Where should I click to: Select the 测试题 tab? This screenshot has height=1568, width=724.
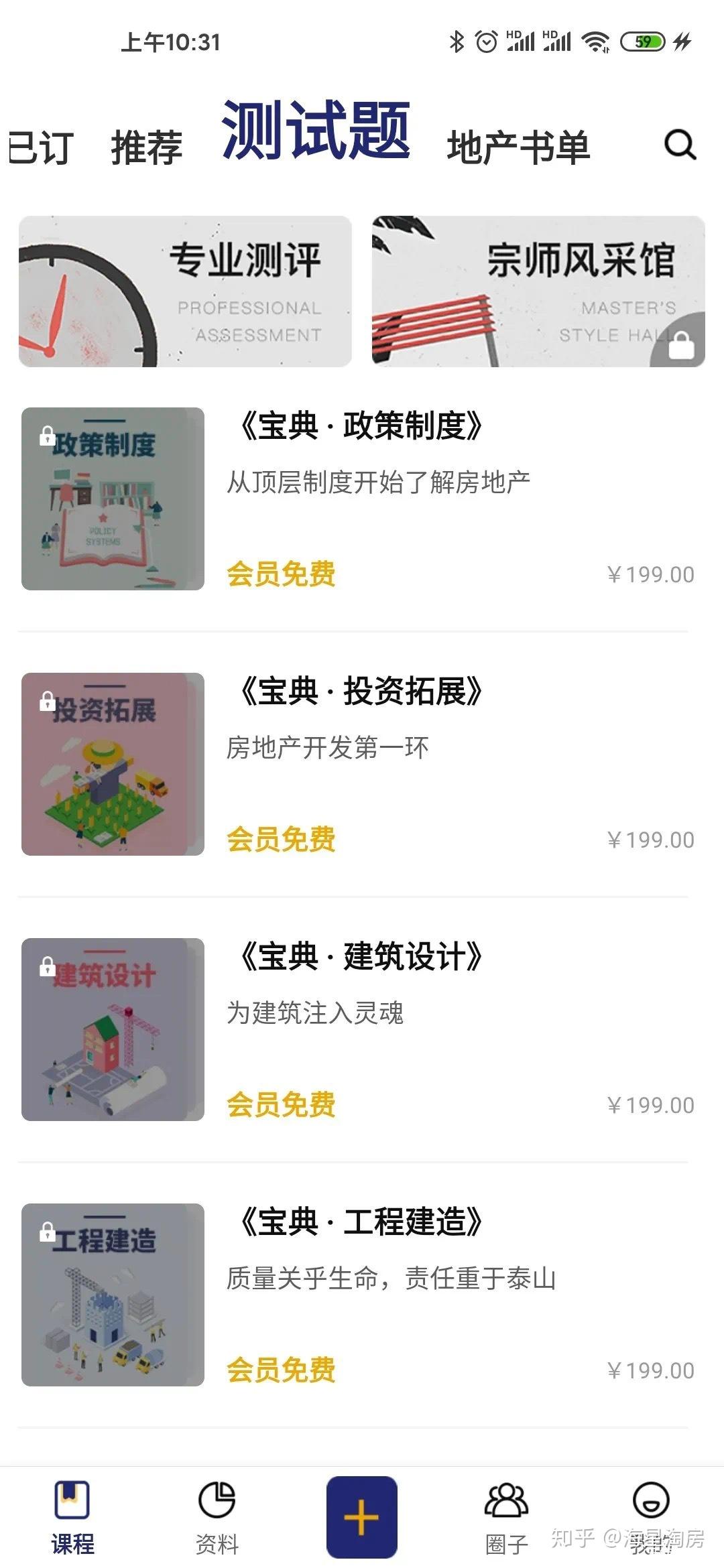pos(316,130)
